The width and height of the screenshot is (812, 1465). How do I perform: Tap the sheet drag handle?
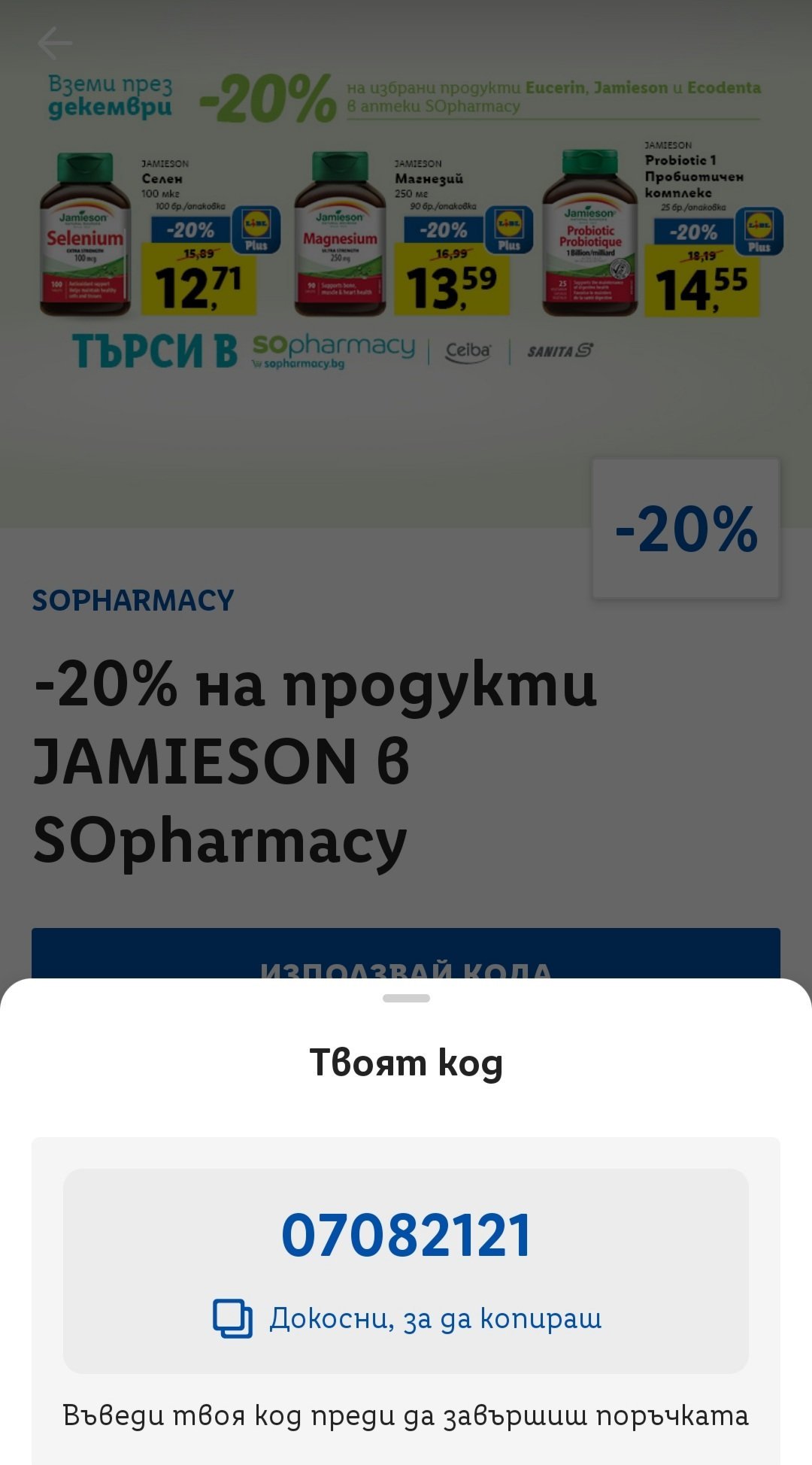tap(406, 998)
